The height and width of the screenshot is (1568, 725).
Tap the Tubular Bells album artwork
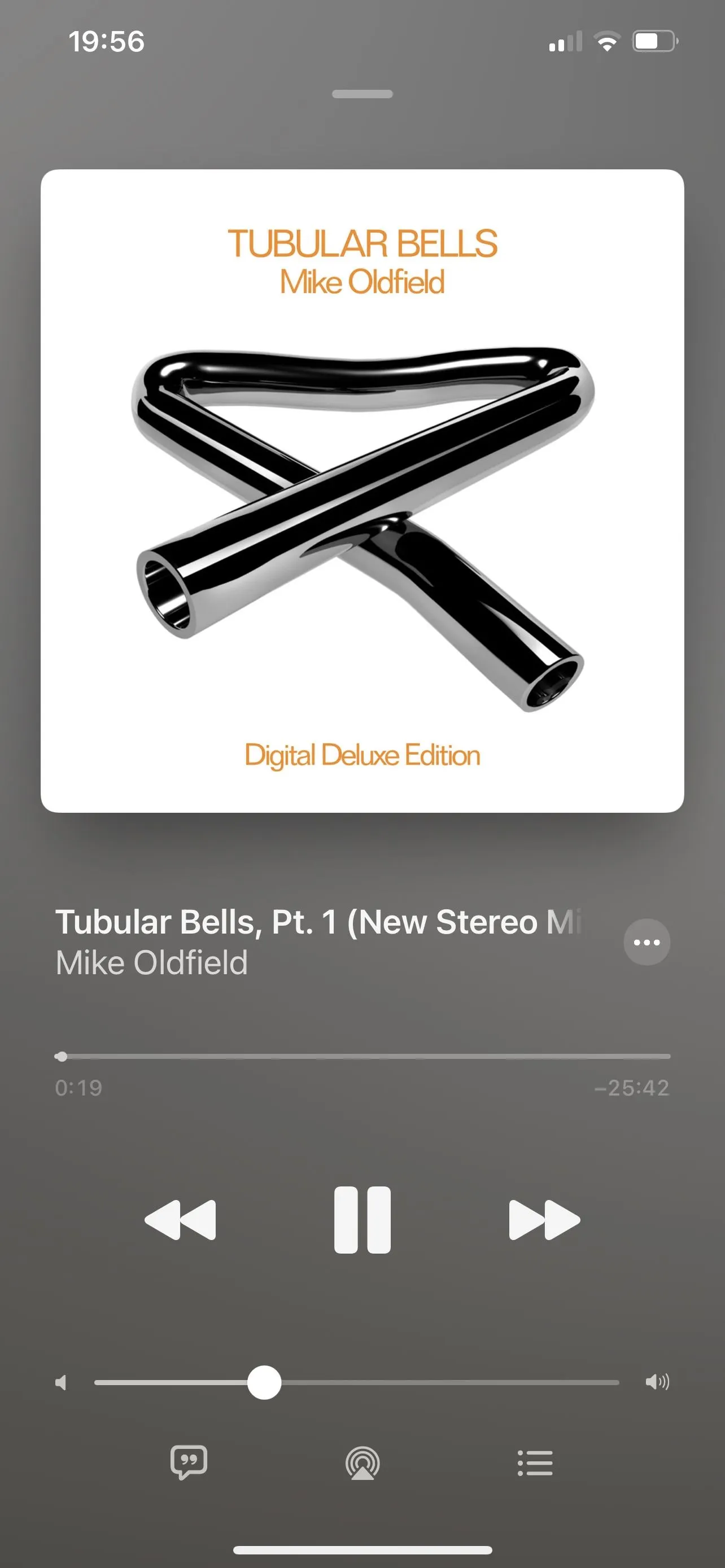pos(362,490)
